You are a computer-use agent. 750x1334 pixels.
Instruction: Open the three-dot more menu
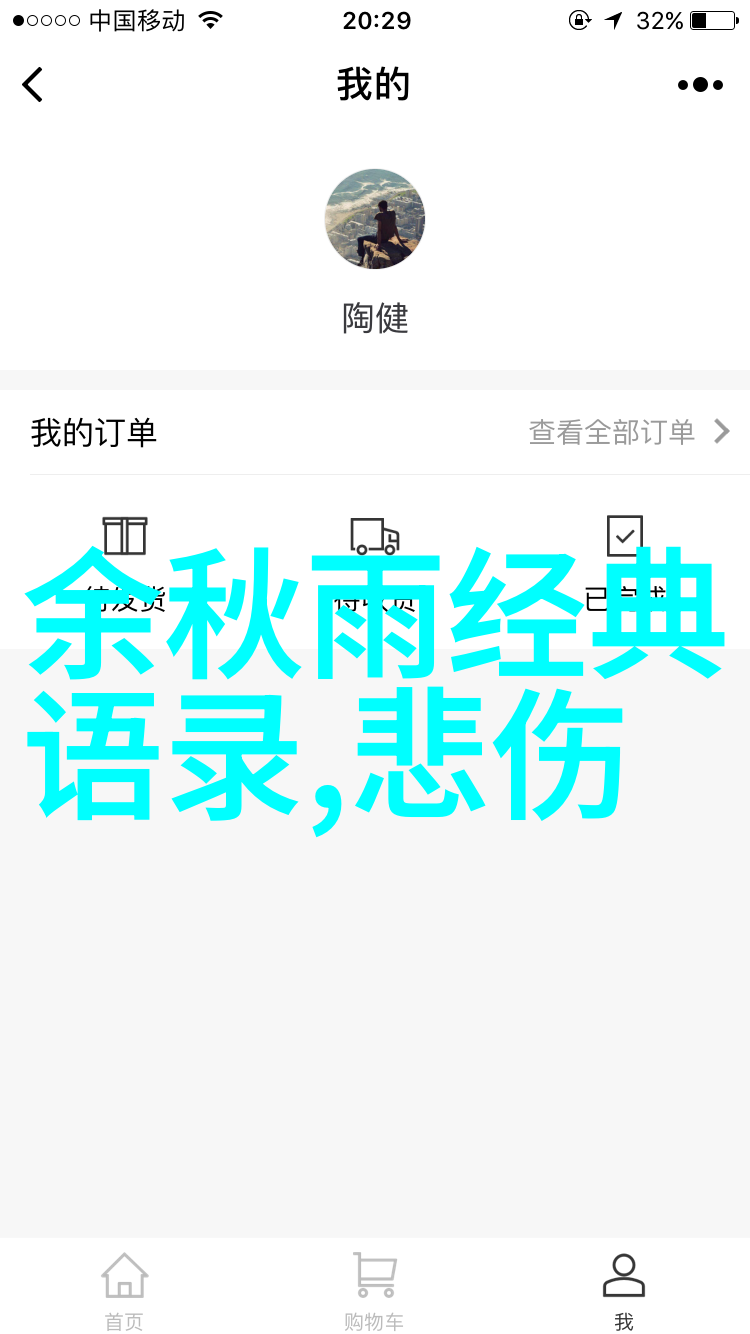tap(700, 85)
